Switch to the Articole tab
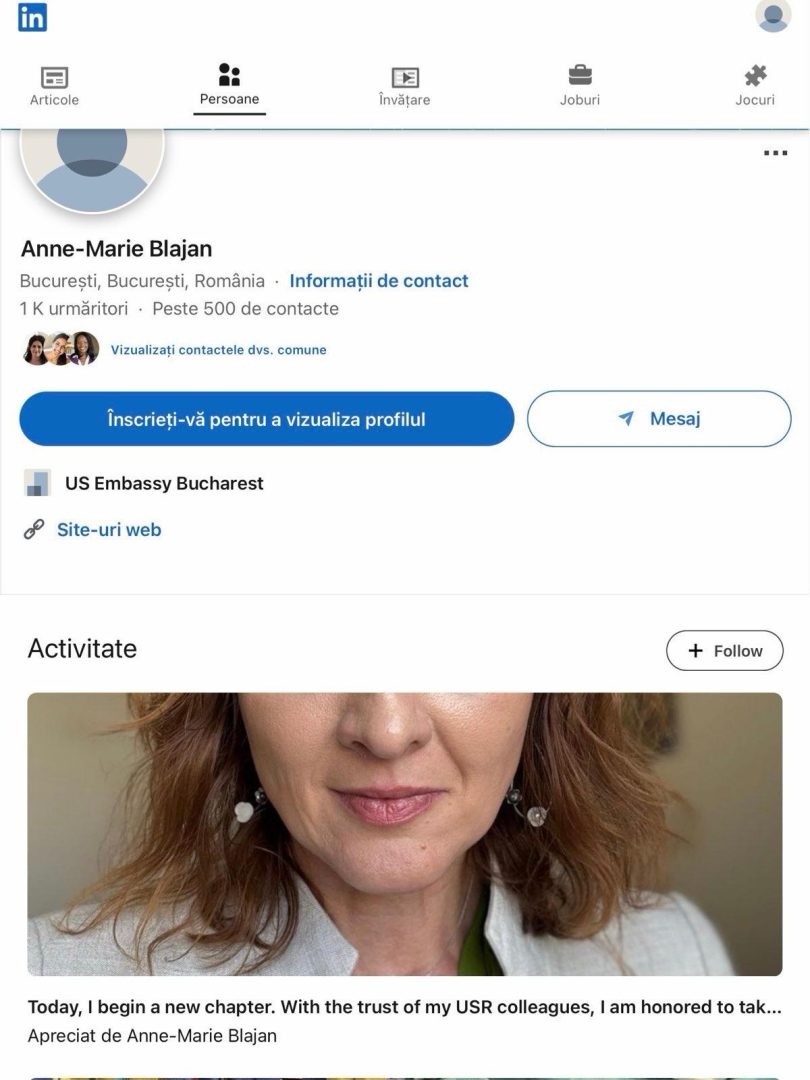The image size is (810, 1080). point(54,86)
